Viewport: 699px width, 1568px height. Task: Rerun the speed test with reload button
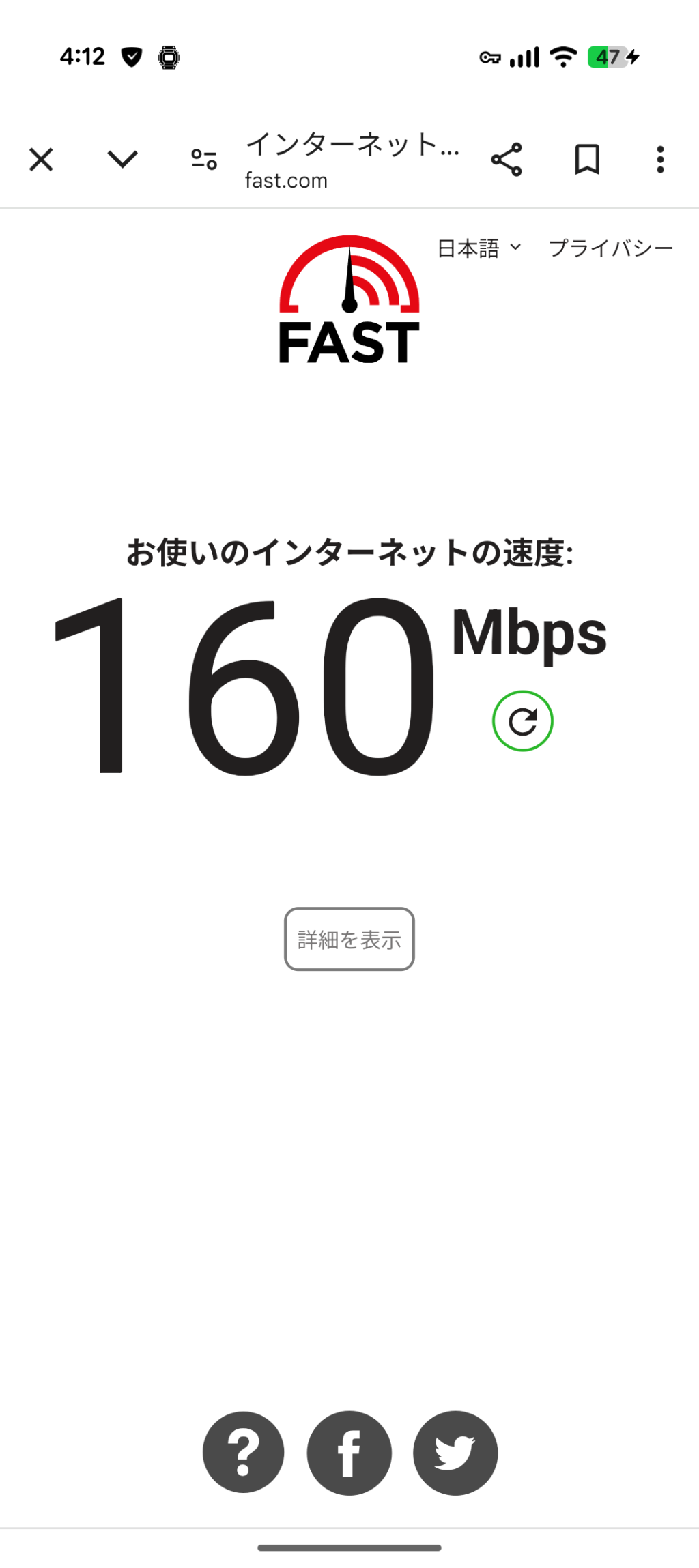click(522, 721)
